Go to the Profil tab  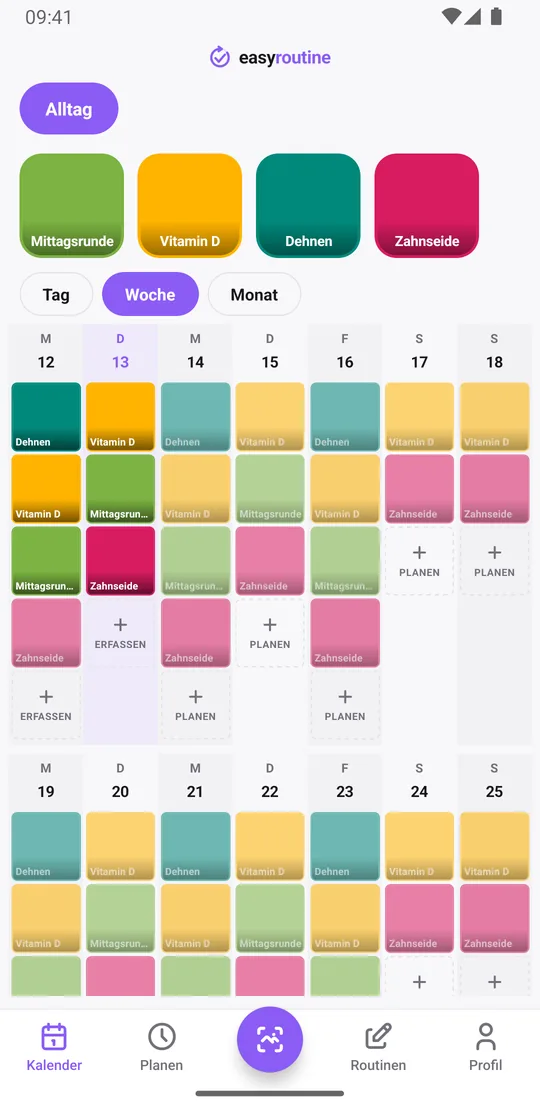(x=486, y=1046)
